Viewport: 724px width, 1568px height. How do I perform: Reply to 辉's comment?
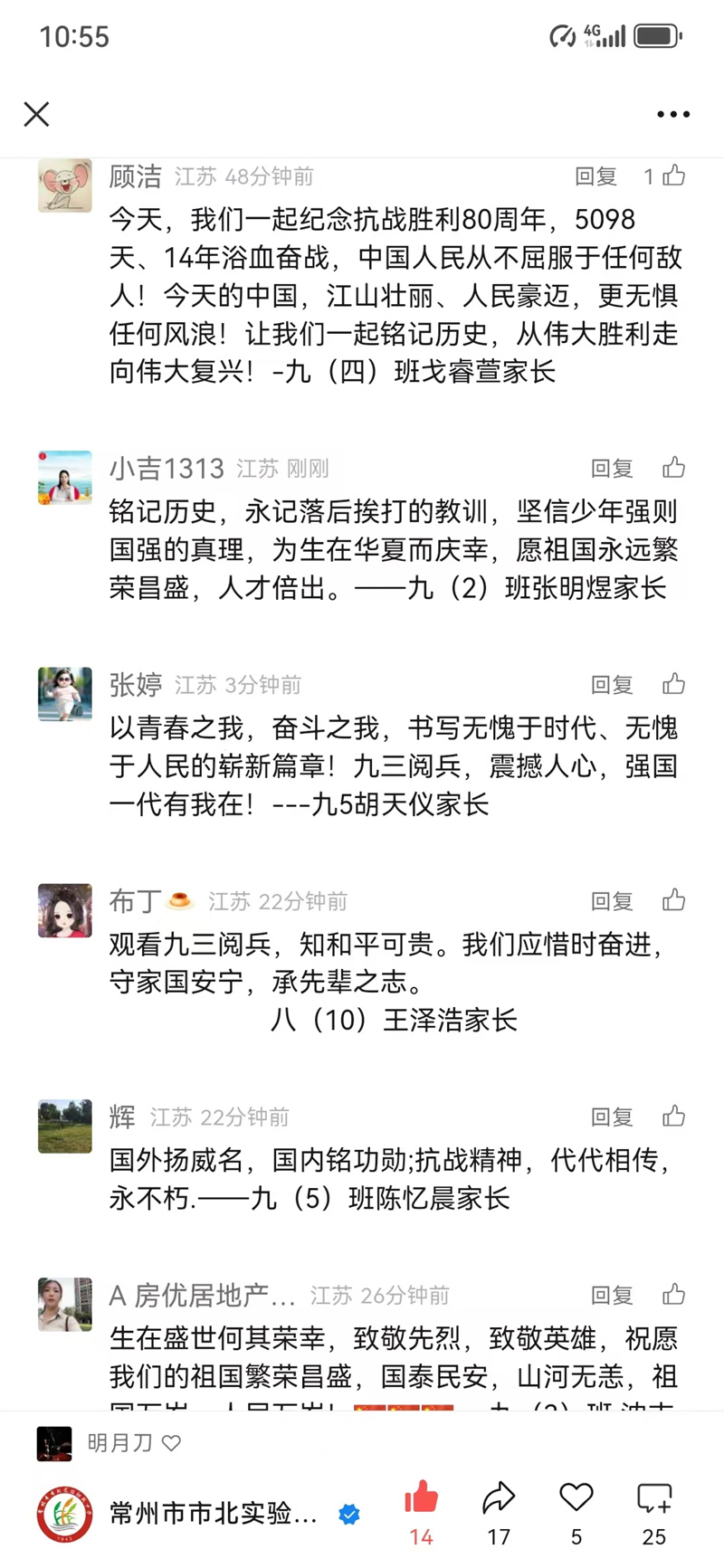click(612, 1117)
